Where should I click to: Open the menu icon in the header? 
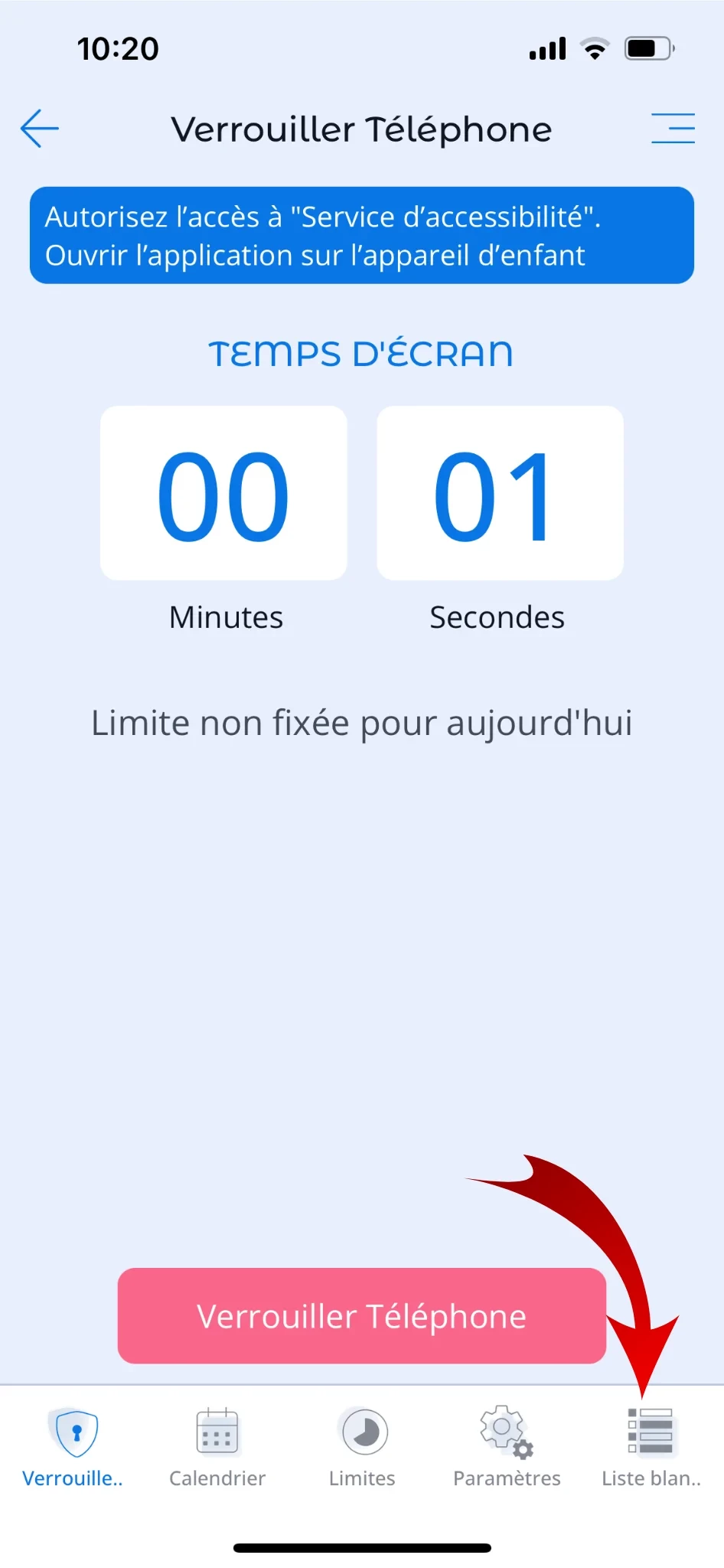coord(673,129)
